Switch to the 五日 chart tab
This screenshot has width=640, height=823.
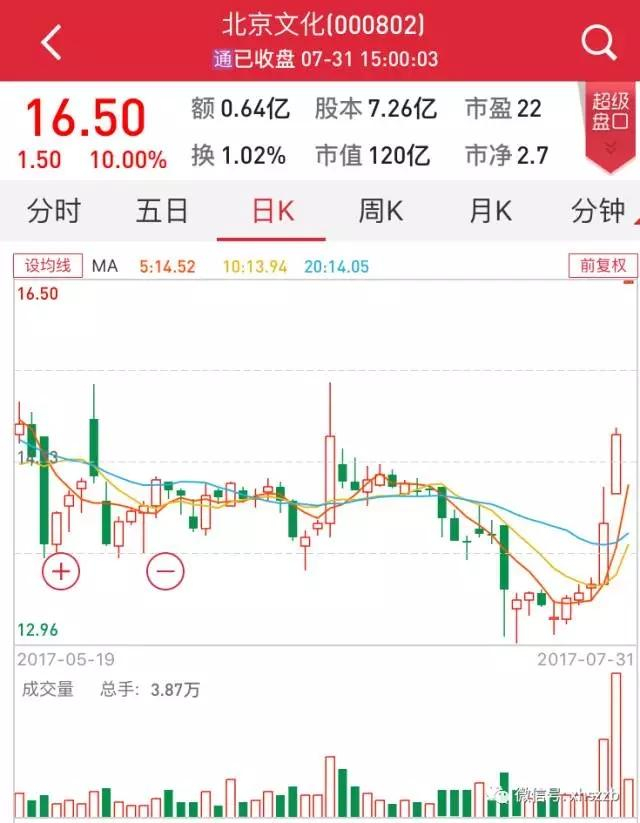[163, 211]
